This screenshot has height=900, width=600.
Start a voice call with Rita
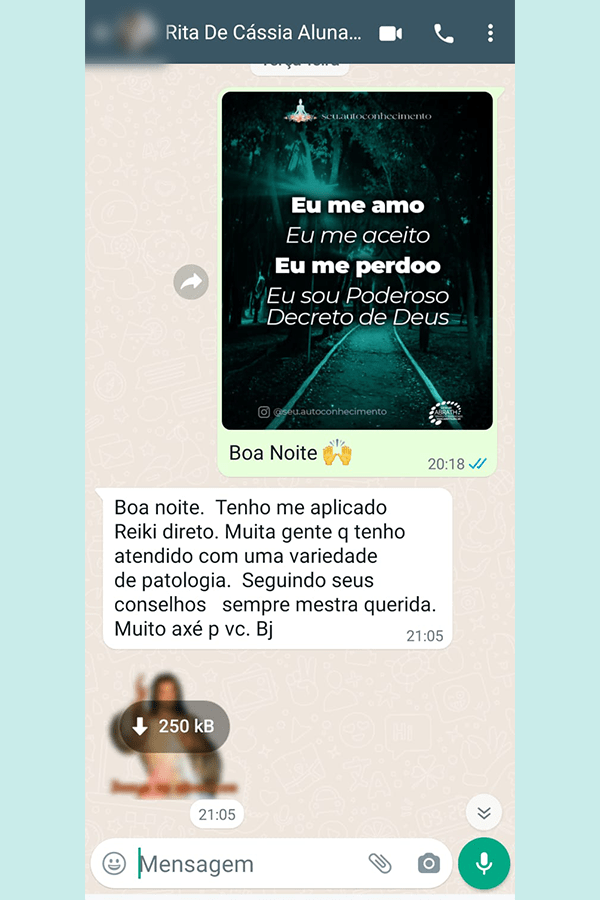coord(444,33)
